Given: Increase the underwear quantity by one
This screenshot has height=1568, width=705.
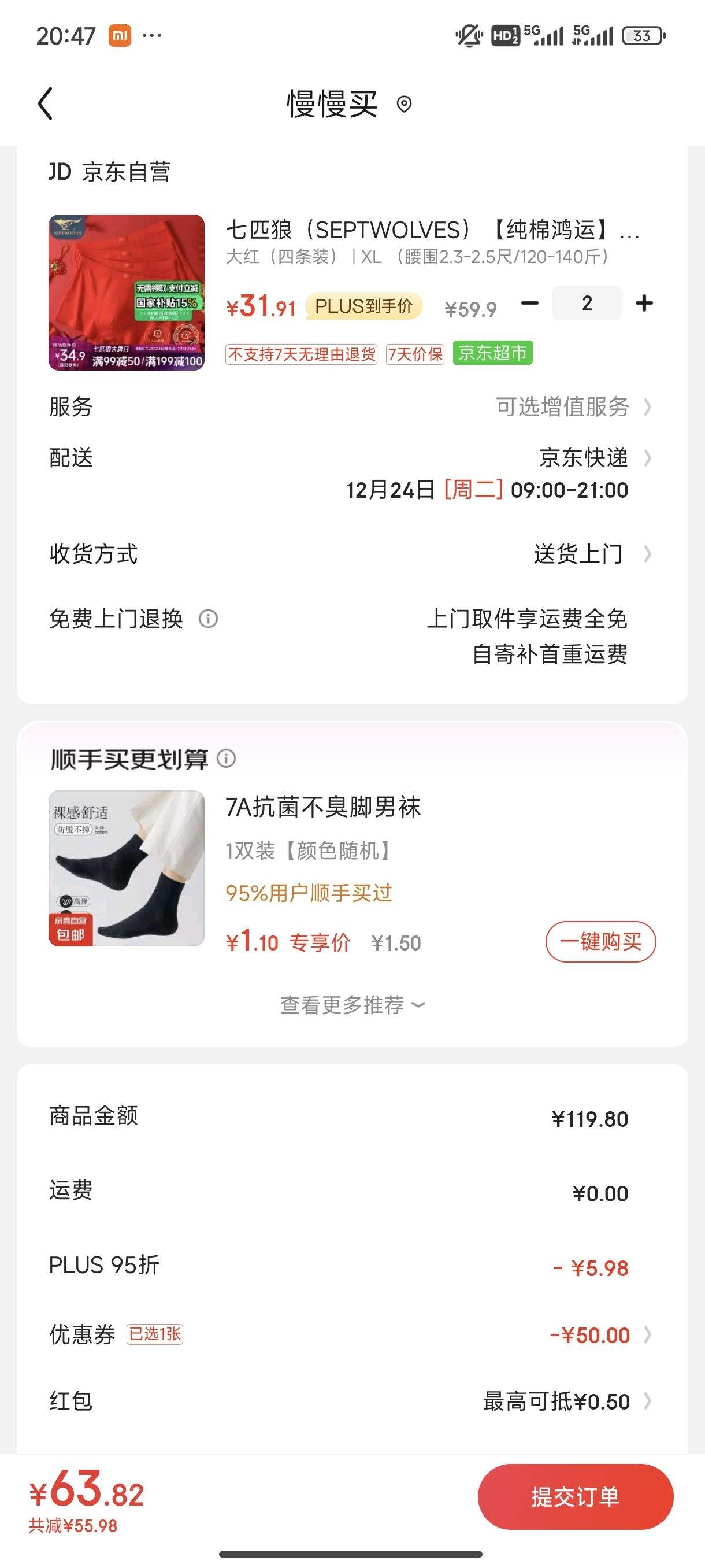Looking at the screenshot, I should [644, 302].
